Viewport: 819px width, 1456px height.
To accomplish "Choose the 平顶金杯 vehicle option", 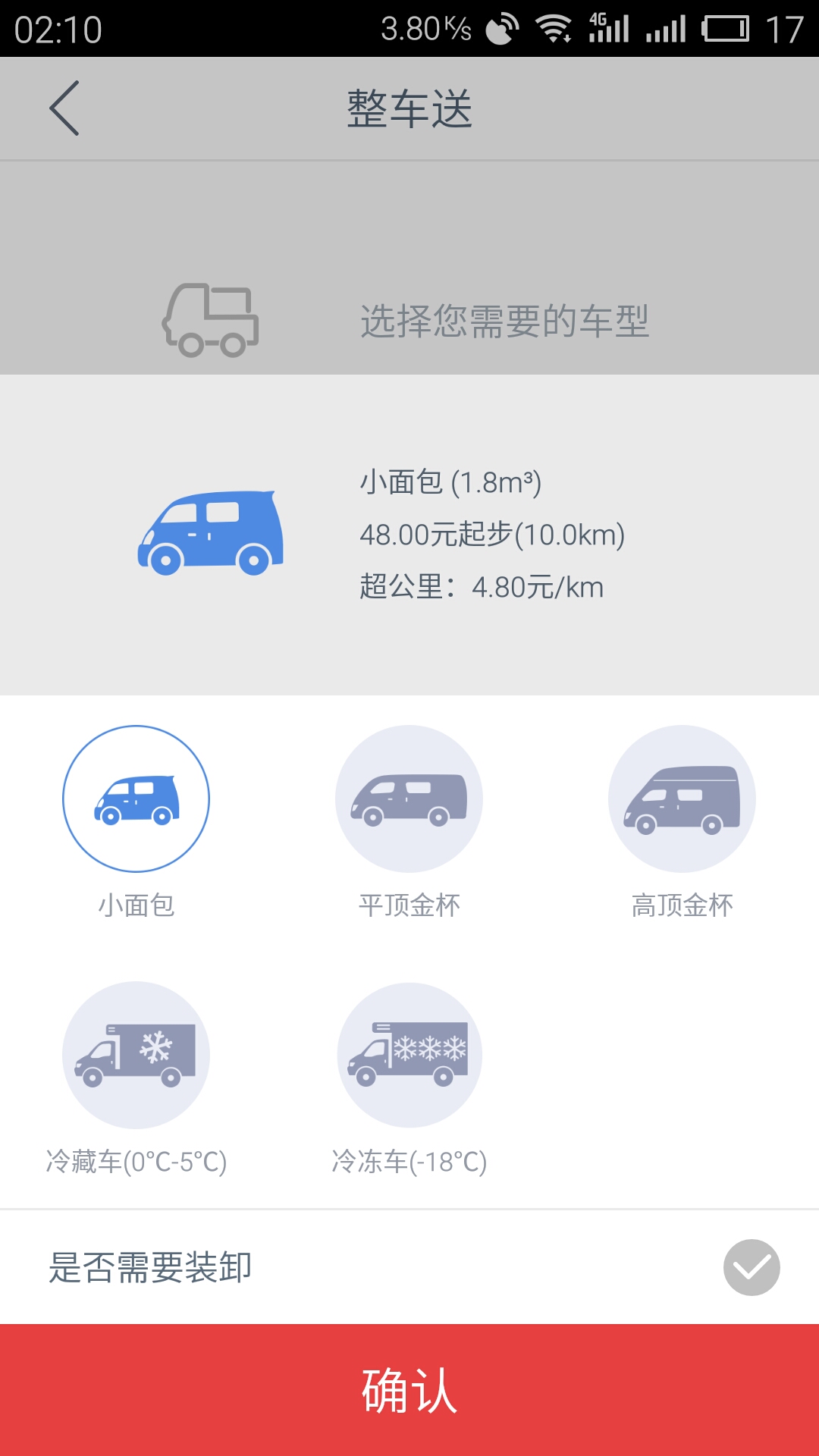I will point(409,799).
